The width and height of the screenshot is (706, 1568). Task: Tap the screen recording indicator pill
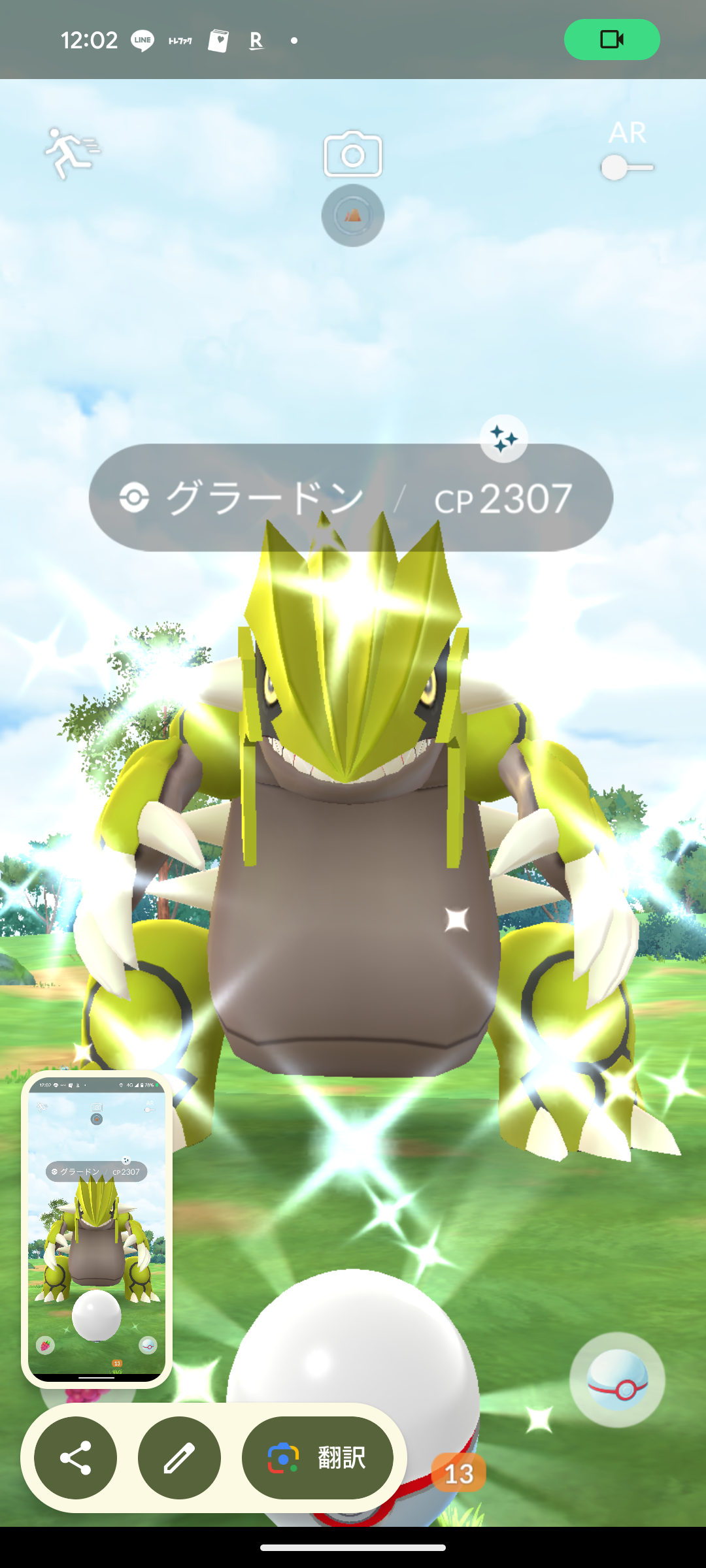(612, 40)
